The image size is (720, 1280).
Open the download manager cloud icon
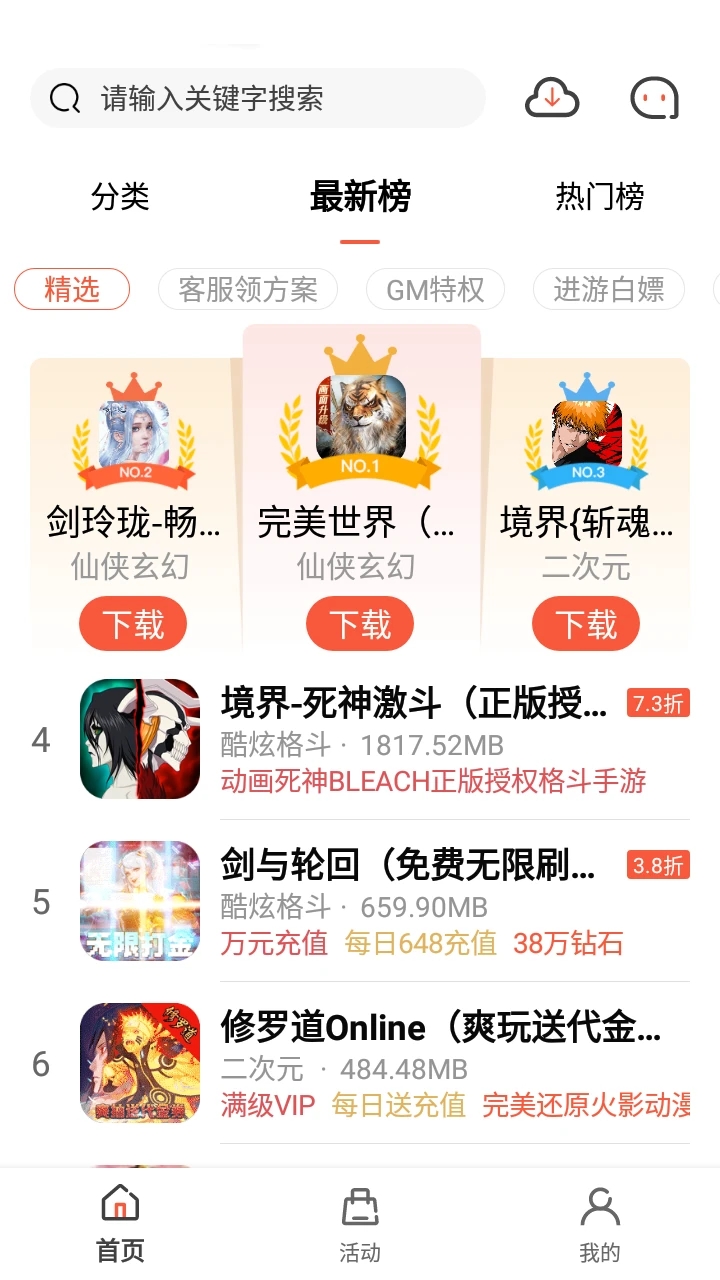click(x=552, y=97)
